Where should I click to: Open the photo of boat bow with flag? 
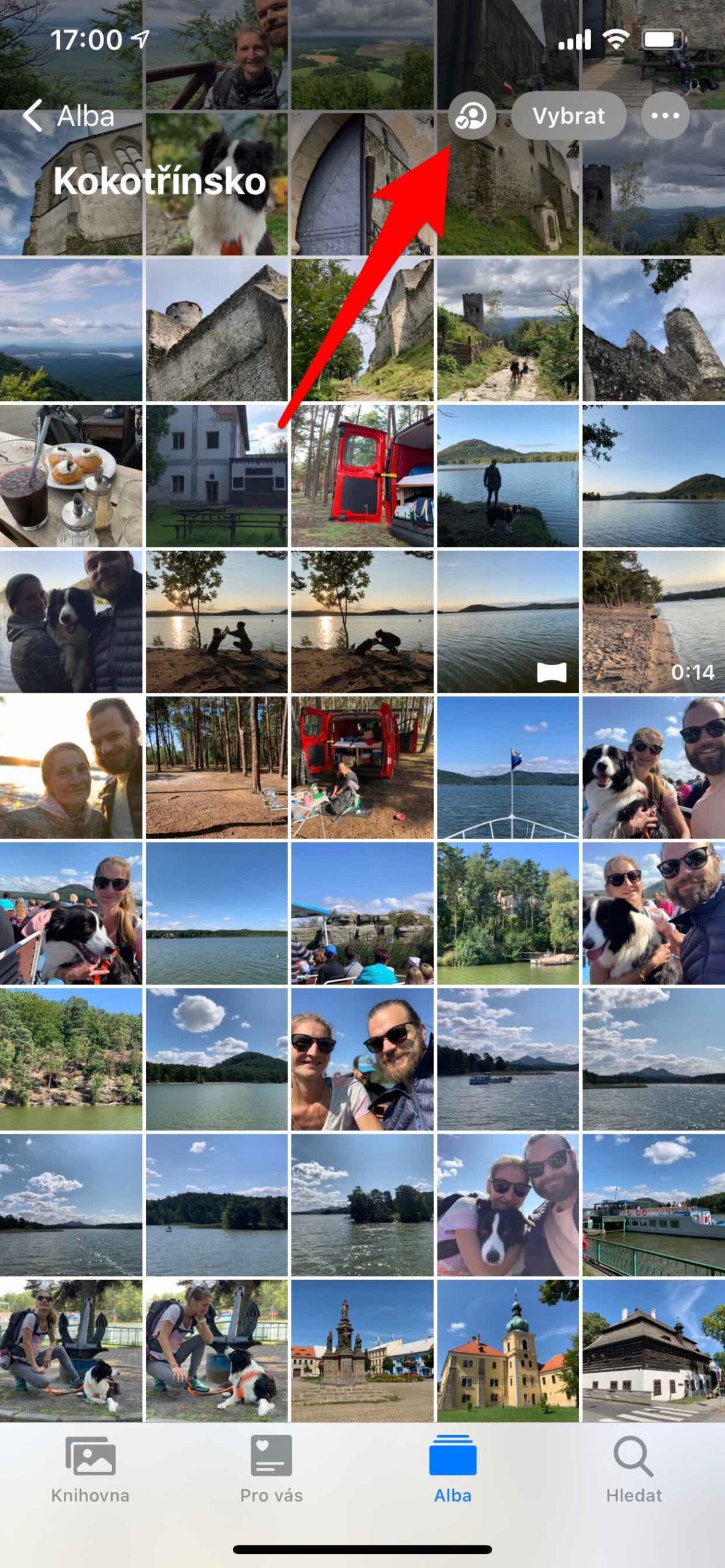507,767
